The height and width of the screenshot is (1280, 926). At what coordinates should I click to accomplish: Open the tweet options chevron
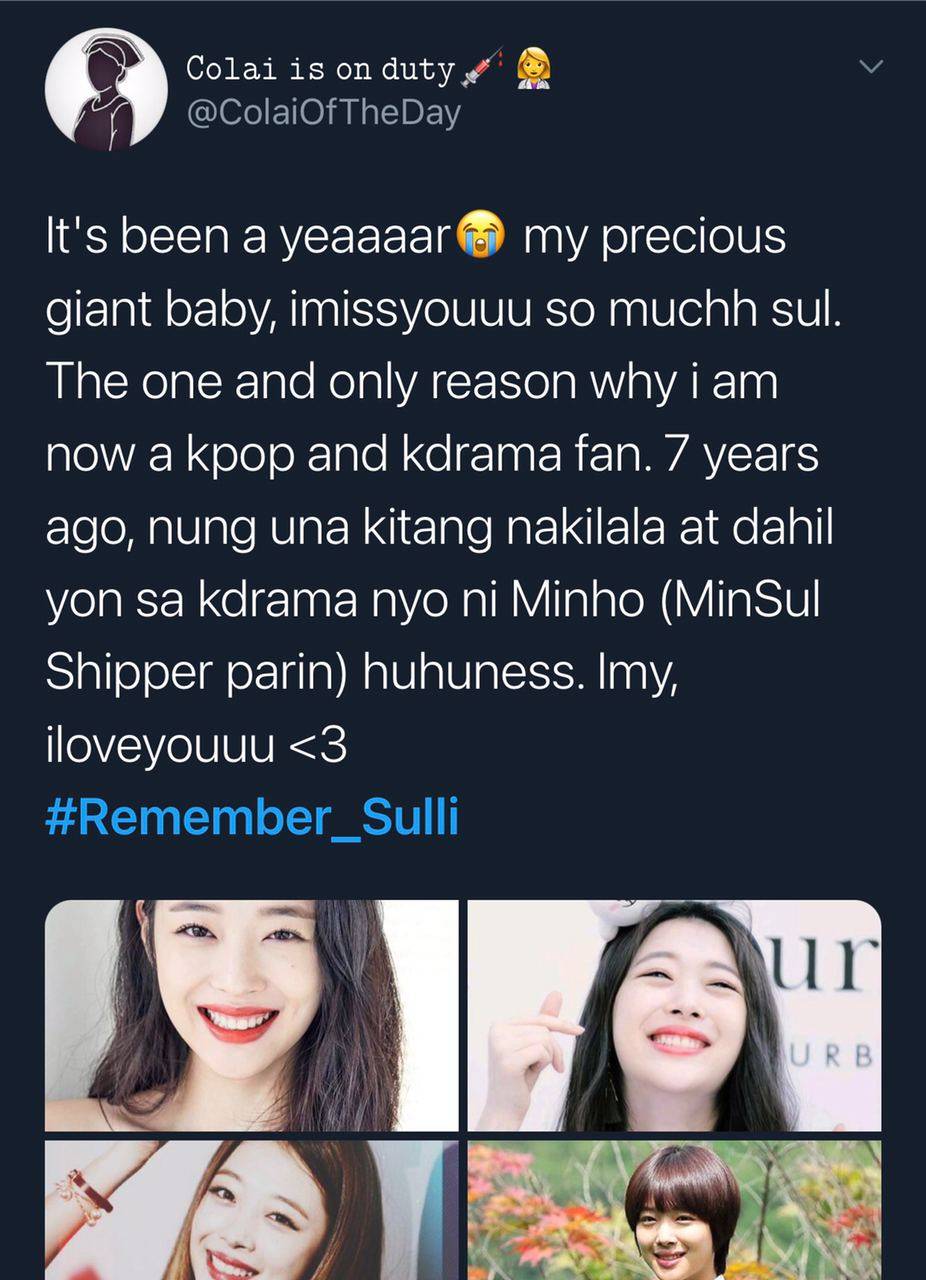[x=872, y=68]
